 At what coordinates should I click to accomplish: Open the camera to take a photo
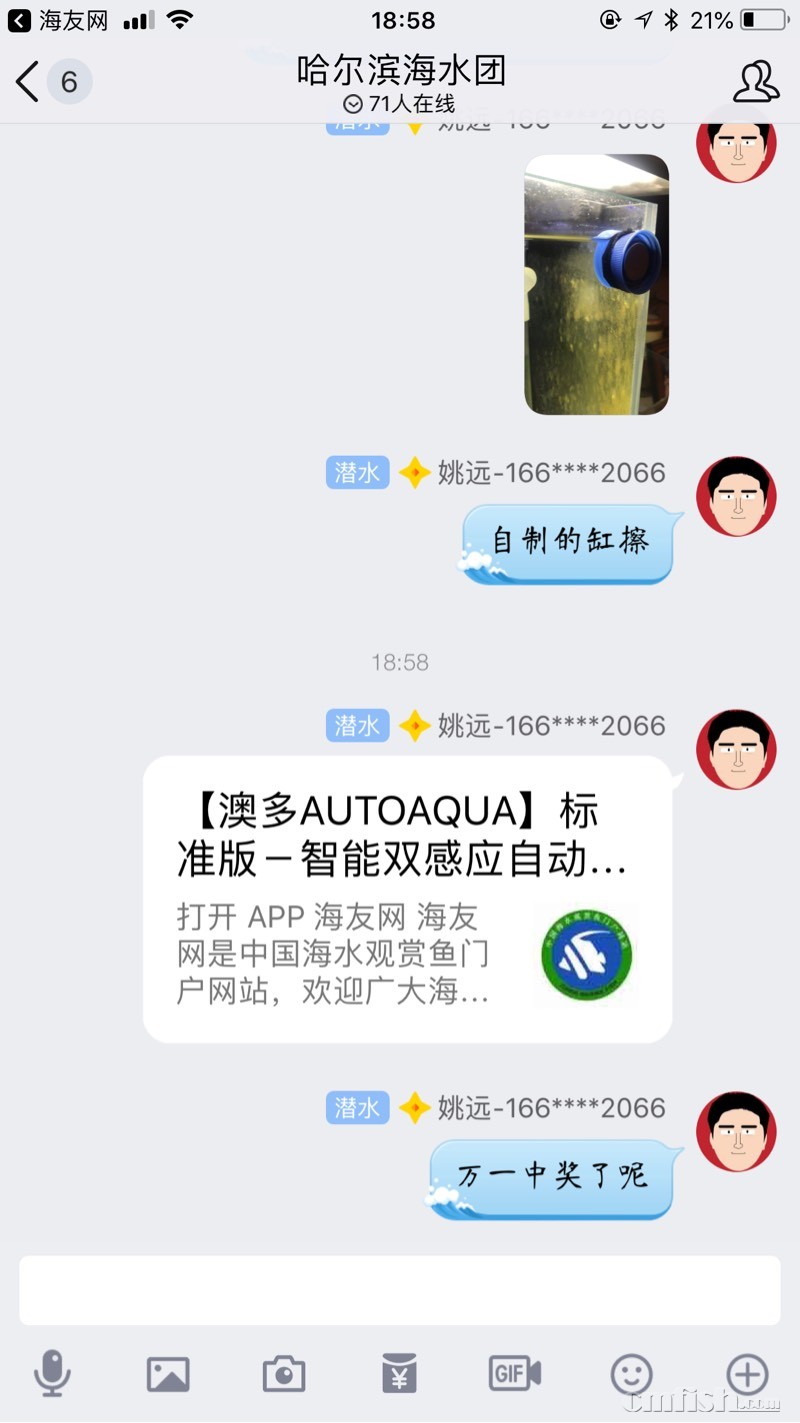(284, 1374)
